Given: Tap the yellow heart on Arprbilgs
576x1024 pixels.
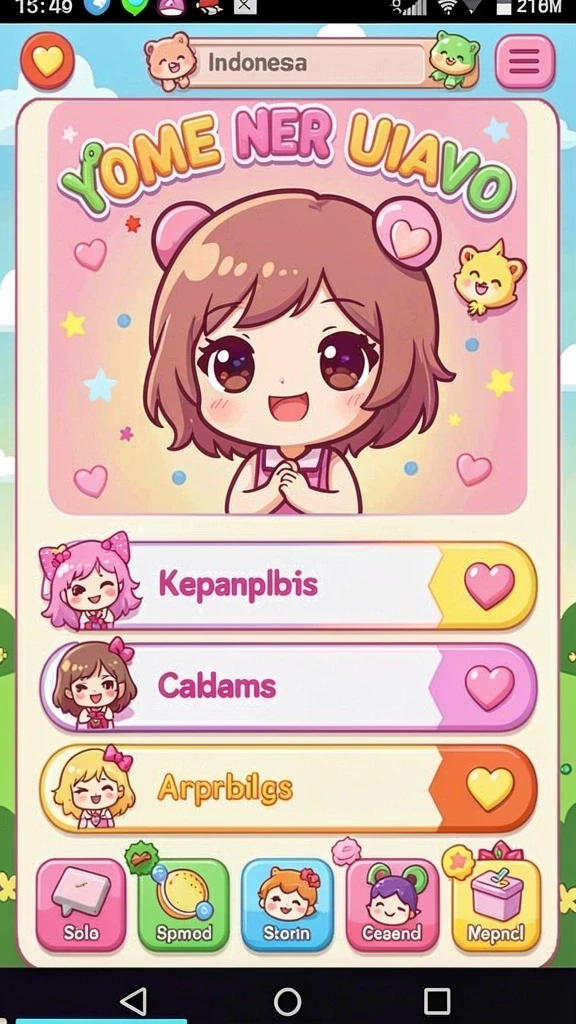Looking at the screenshot, I should [x=489, y=788].
